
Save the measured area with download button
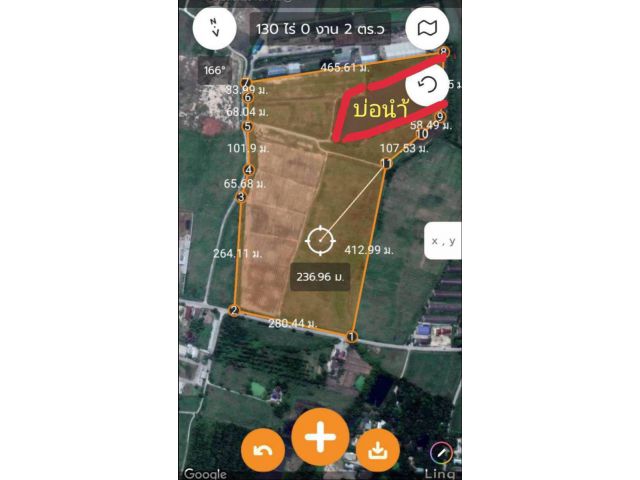click(378, 451)
